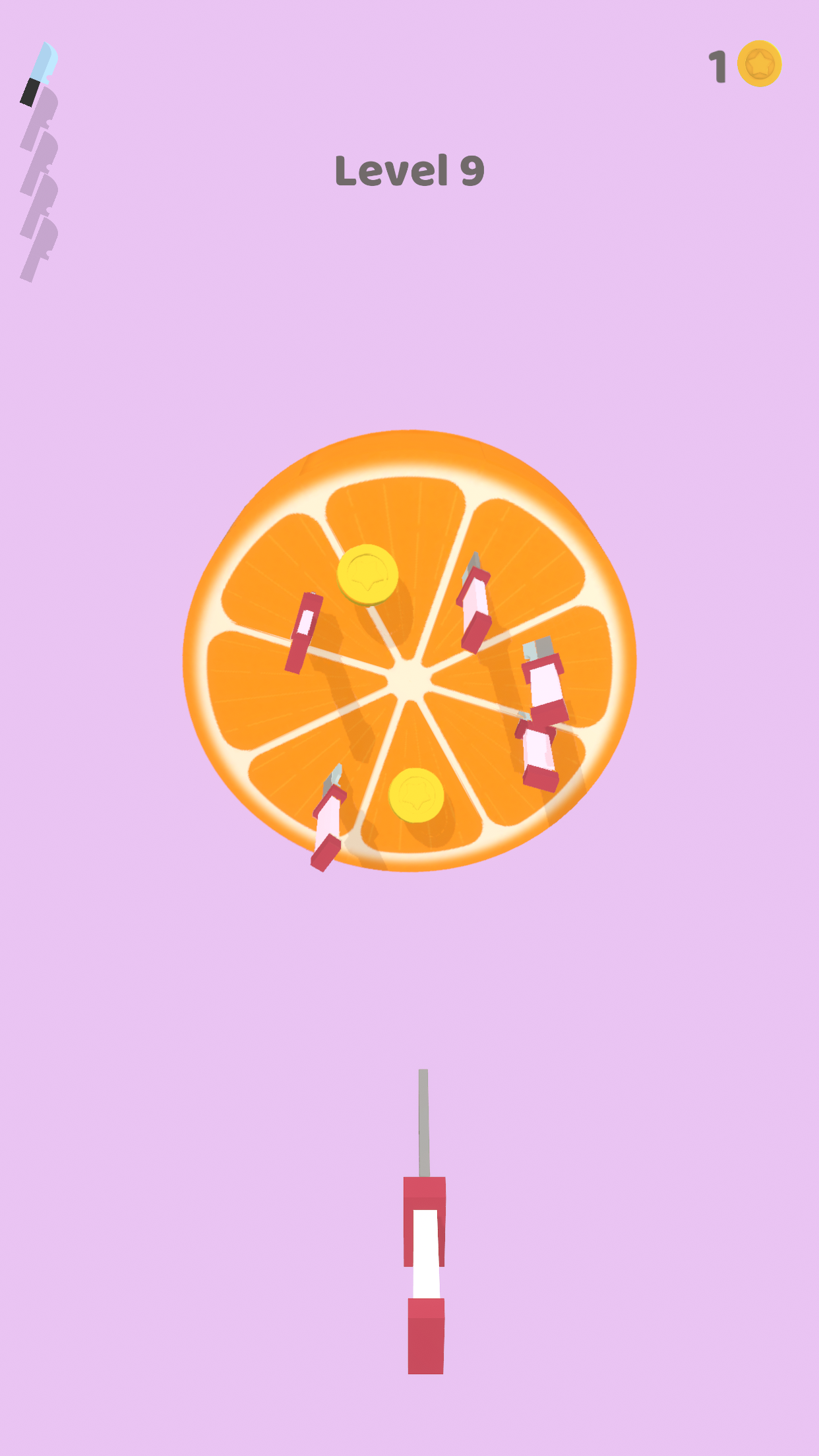The width and height of the screenshot is (819, 1456).
Task: Select the coin embedded on the upper orange slice
Action: tap(367, 575)
